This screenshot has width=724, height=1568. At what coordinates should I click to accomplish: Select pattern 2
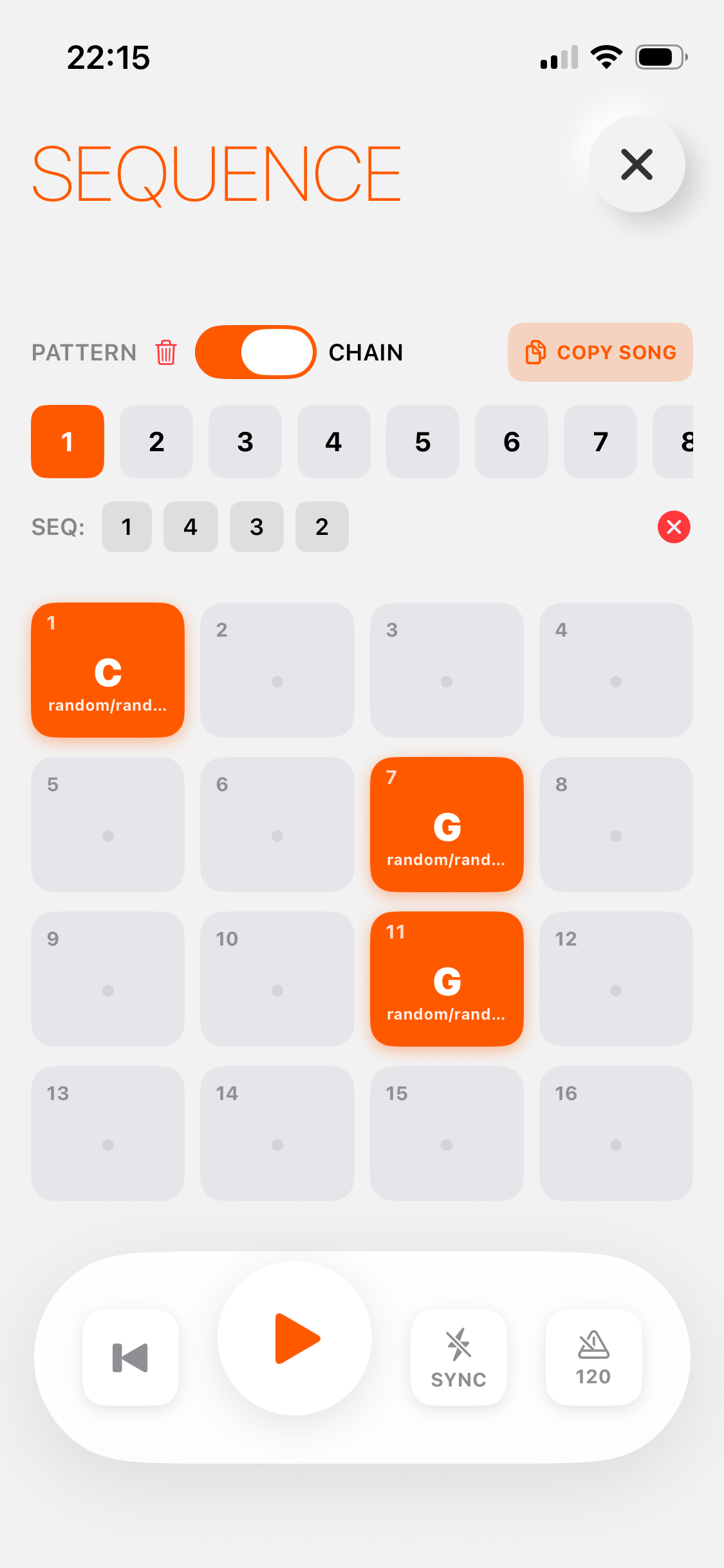click(x=156, y=442)
